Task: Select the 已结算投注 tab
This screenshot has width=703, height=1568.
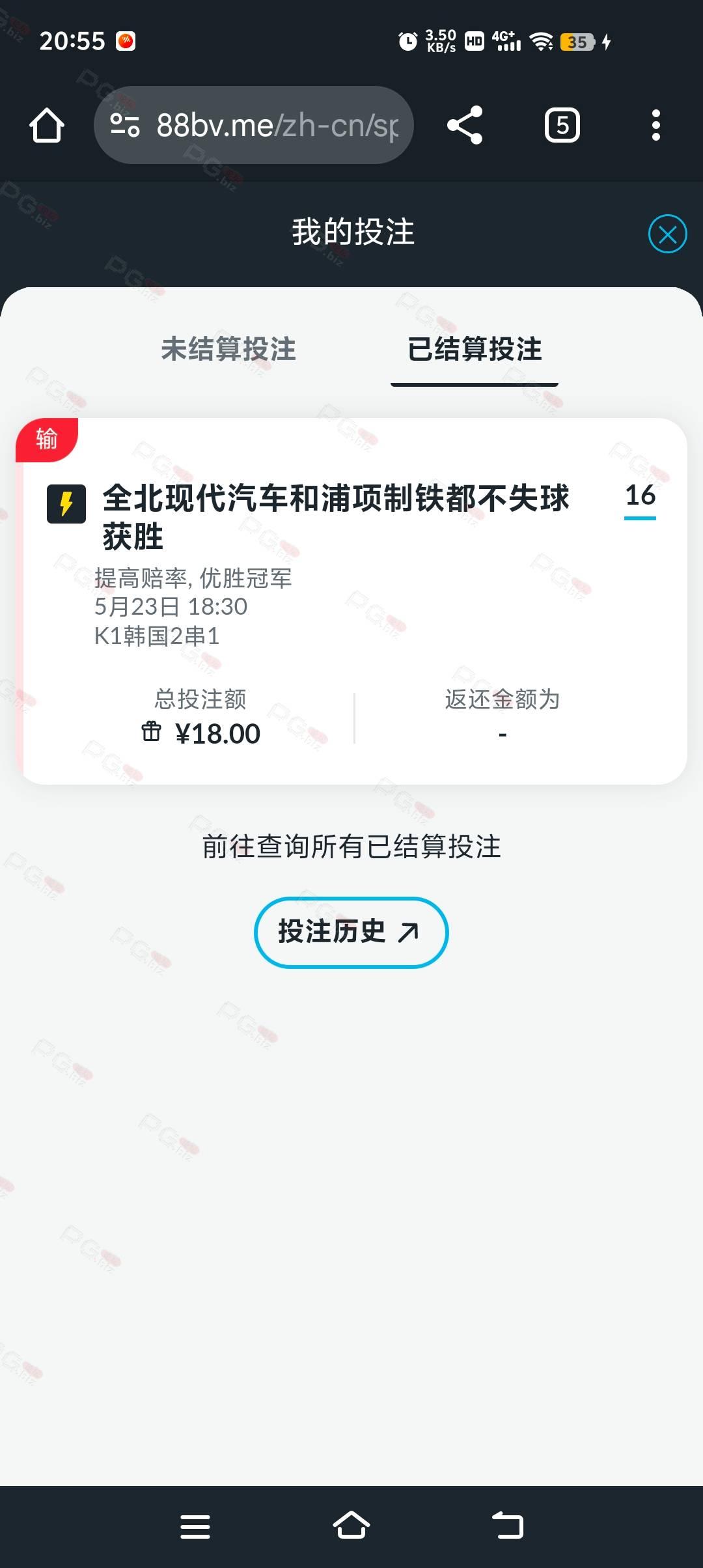Action: 475,349
